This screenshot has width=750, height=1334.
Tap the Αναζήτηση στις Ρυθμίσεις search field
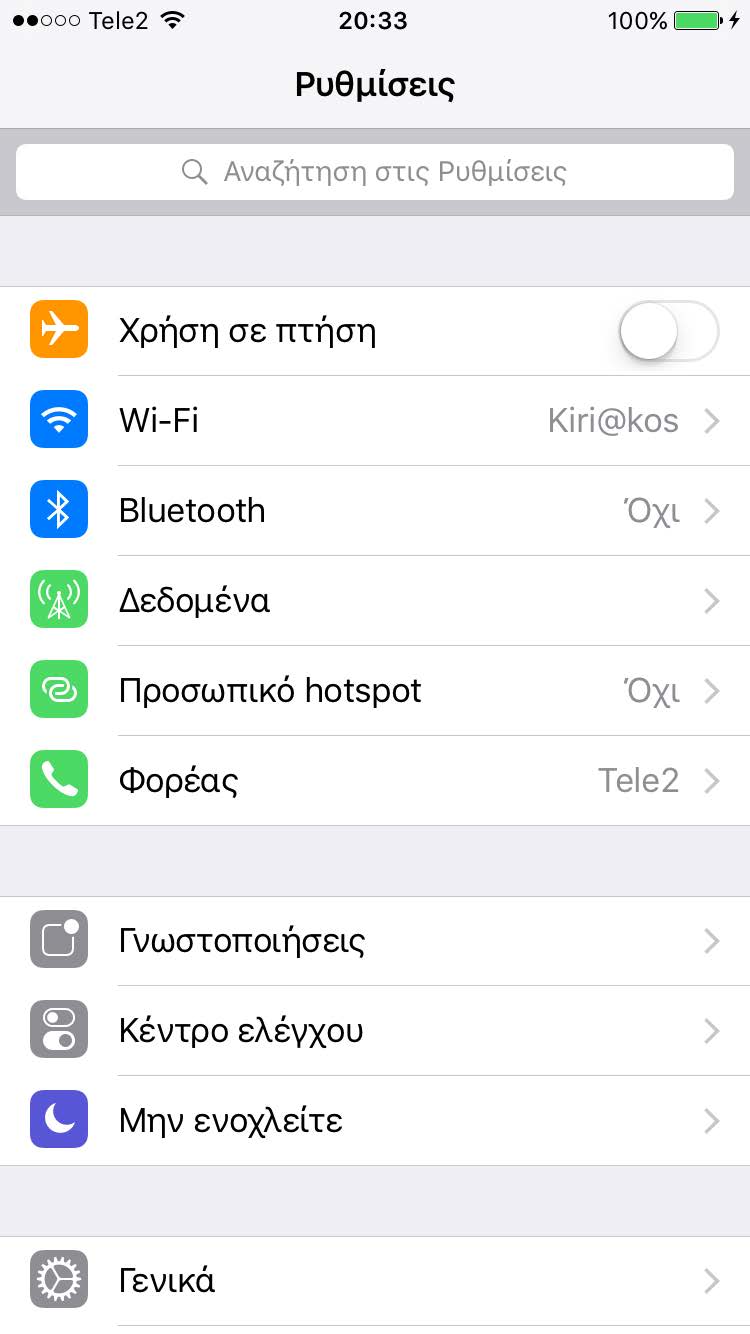click(x=375, y=172)
